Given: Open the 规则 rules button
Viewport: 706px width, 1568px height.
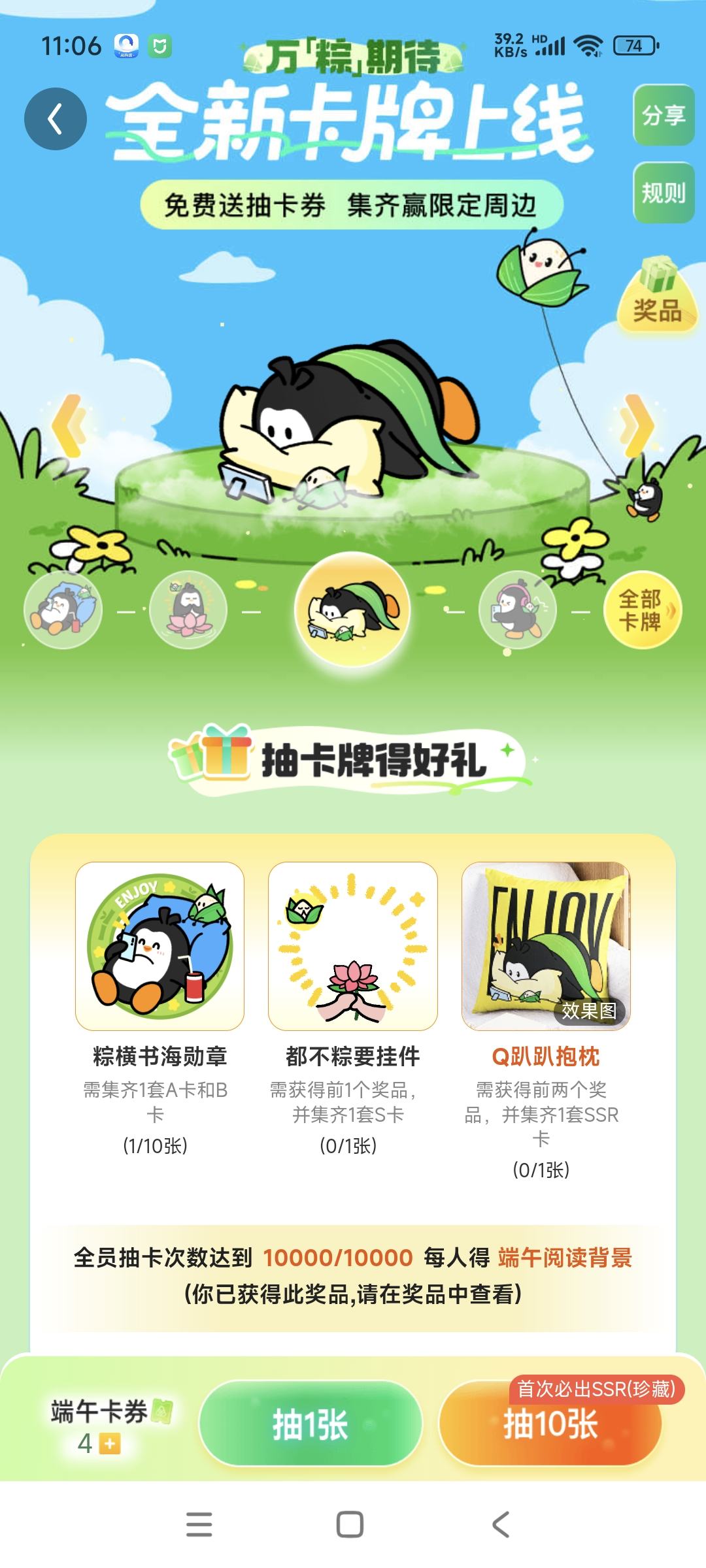Looking at the screenshot, I should click(x=664, y=193).
